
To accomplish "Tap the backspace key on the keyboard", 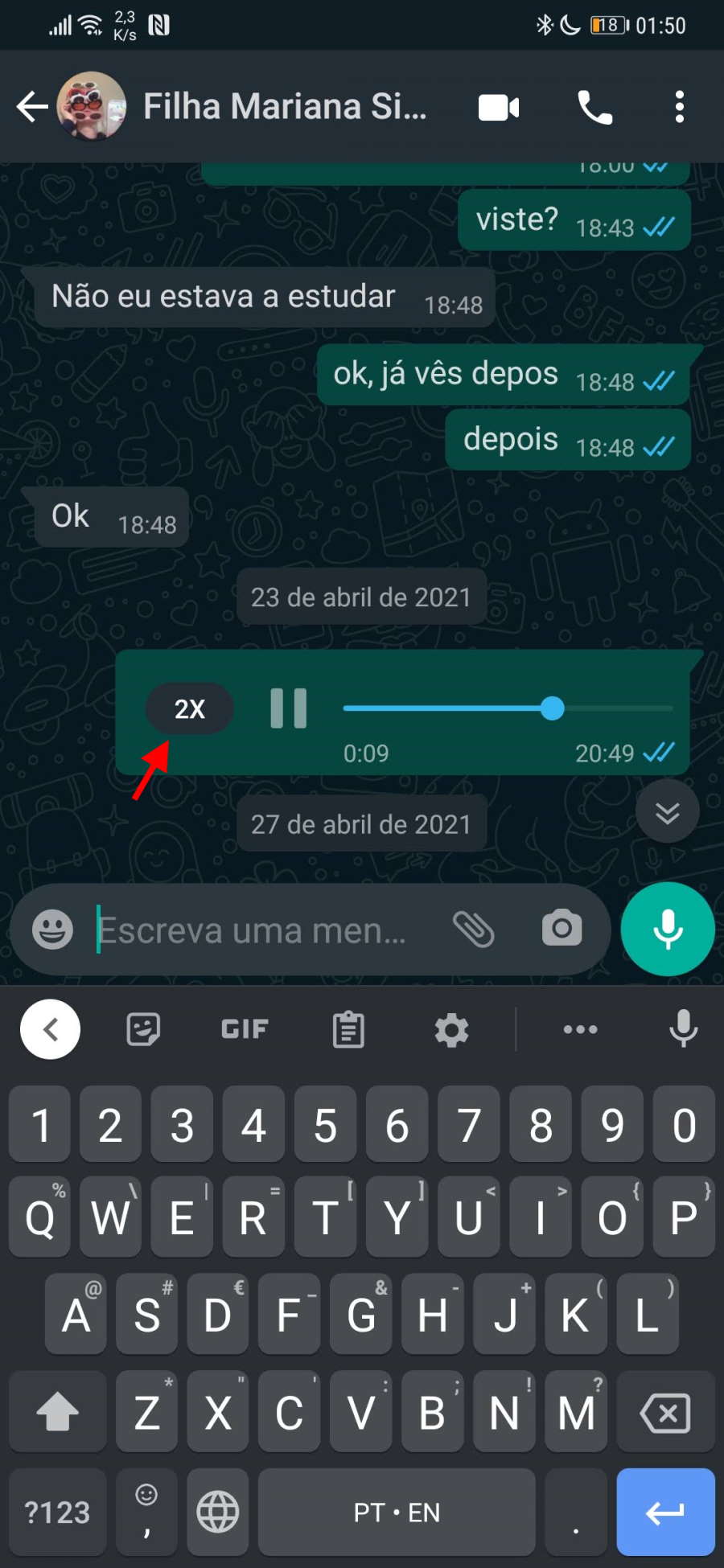I will pos(665,1413).
